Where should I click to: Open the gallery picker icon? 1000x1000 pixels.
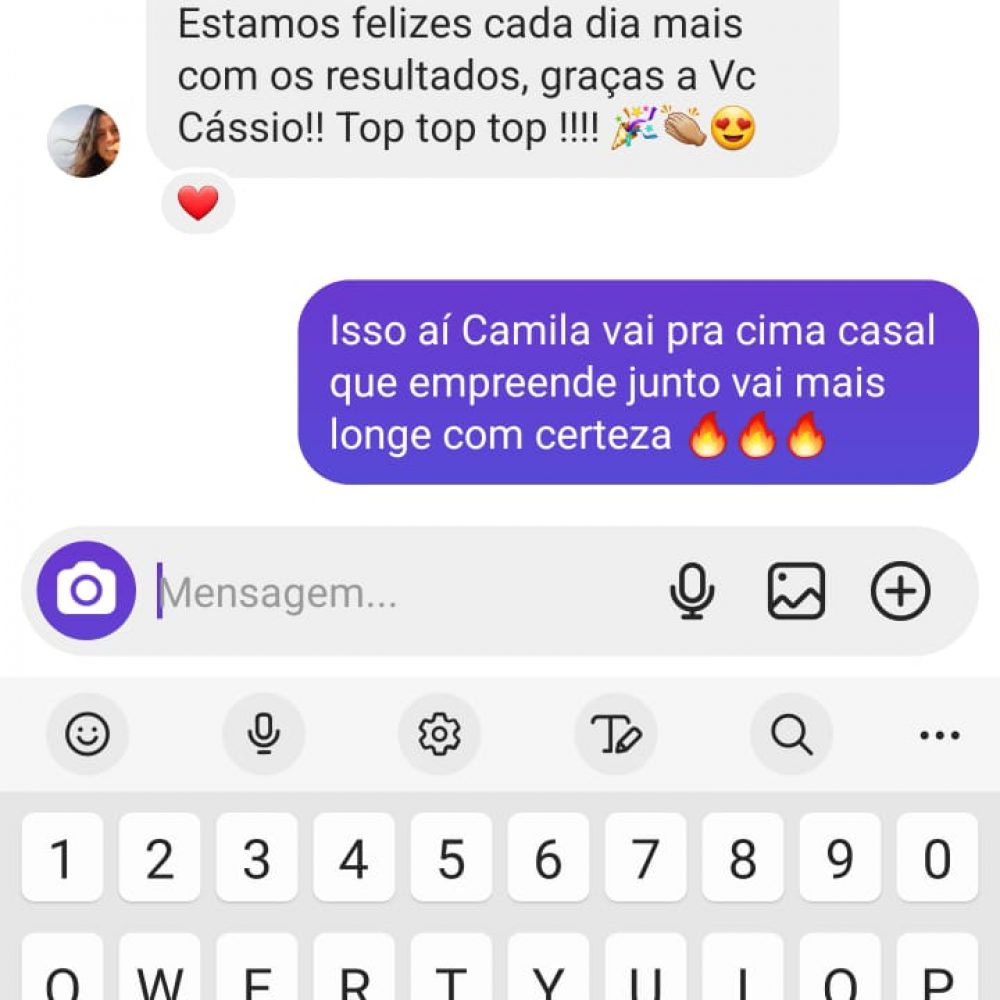tap(796, 591)
